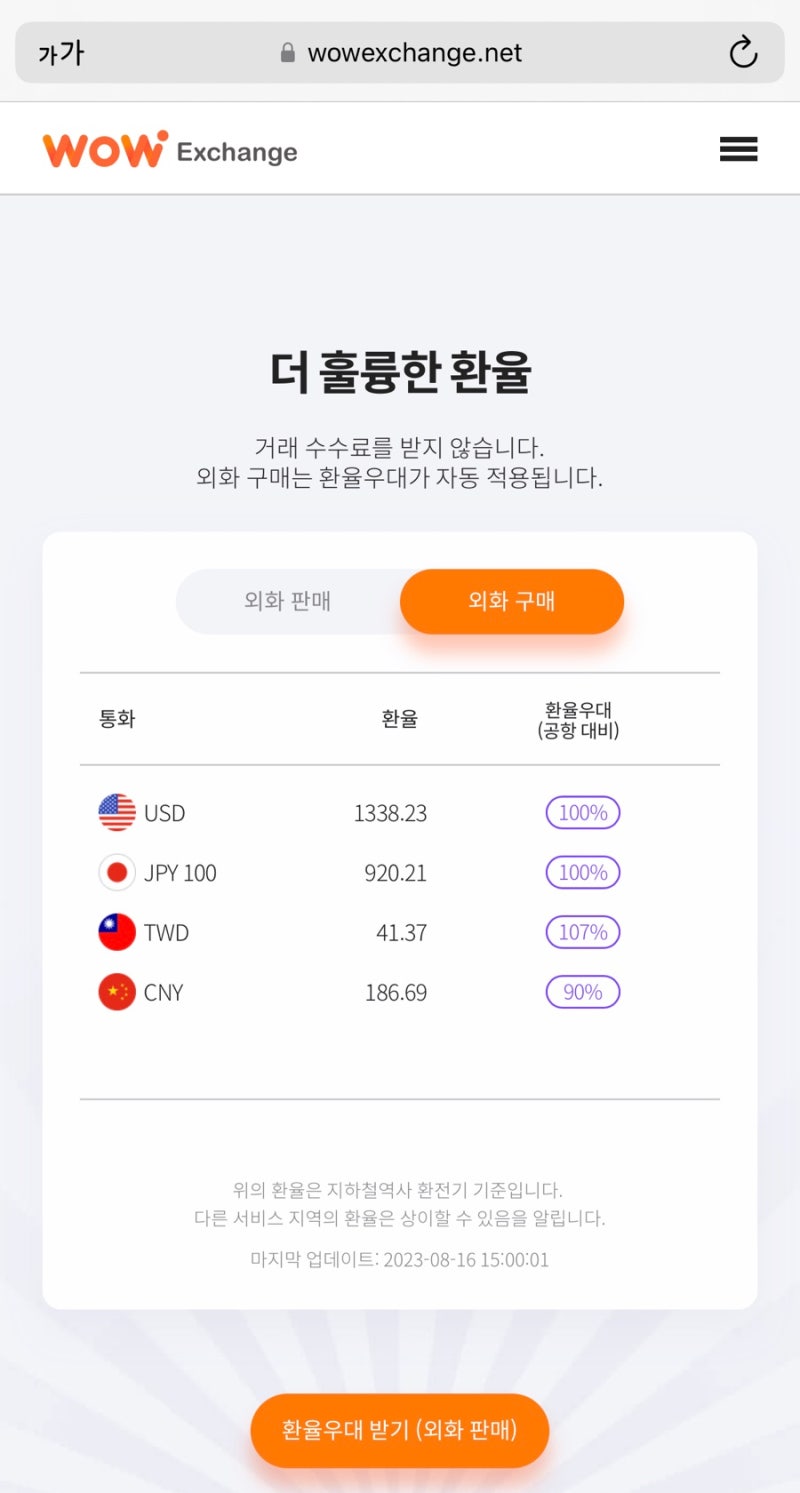Tap the 107% badge next to TWD
The height and width of the screenshot is (1493, 800).
[582, 932]
